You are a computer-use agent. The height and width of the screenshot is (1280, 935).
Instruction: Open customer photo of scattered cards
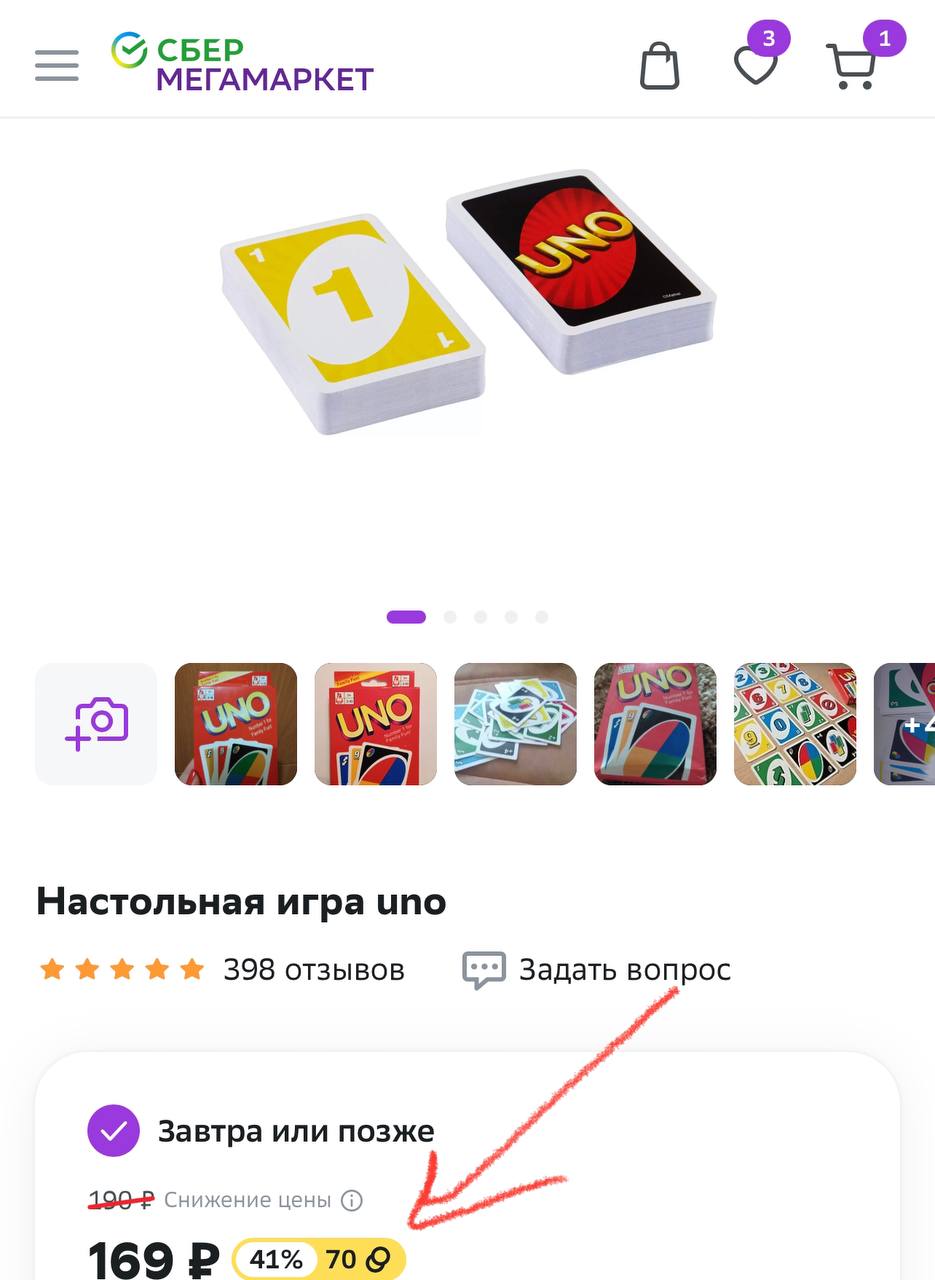(516, 724)
